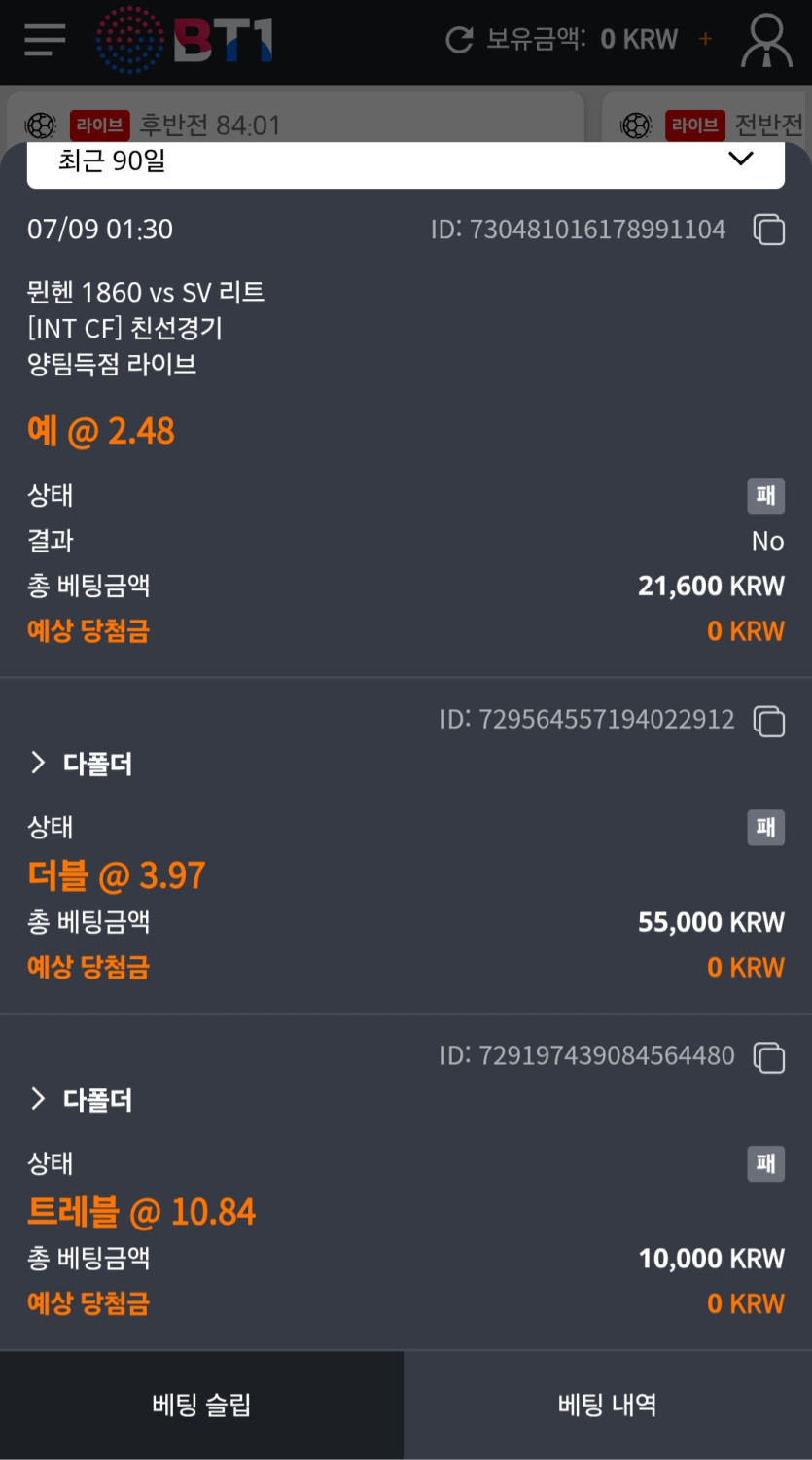
Task: Open the user profile icon
Action: pos(766,41)
